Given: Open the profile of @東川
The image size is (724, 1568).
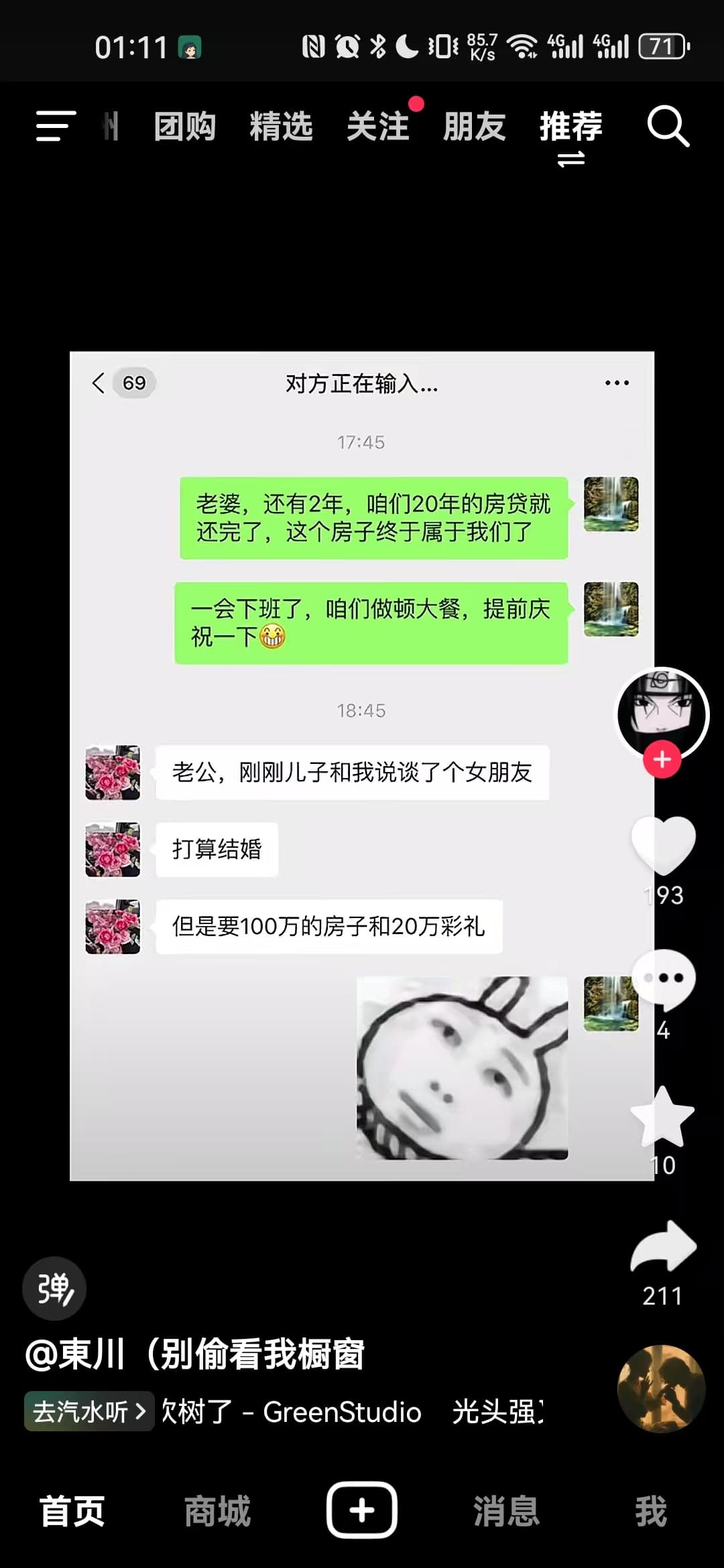Looking at the screenshot, I should (x=194, y=1354).
